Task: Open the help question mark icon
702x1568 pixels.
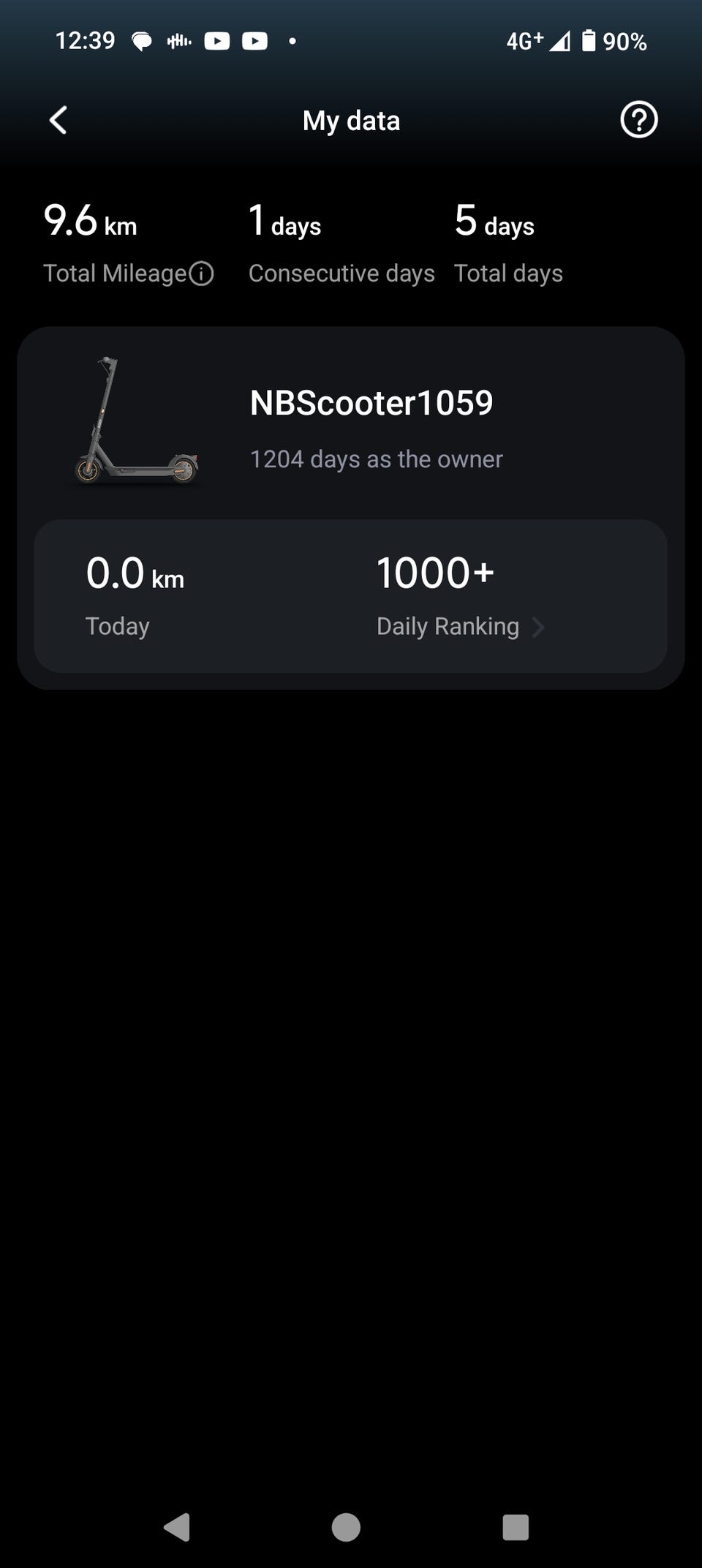Action: click(638, 120)
